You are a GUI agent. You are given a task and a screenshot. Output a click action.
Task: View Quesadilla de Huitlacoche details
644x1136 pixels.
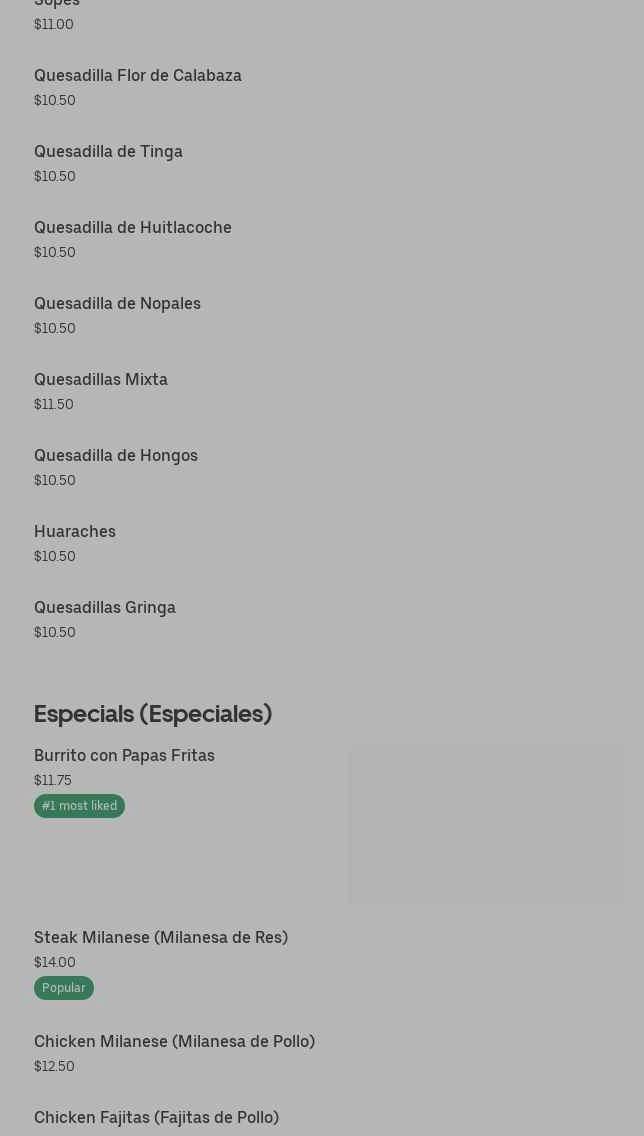point(133,228)
